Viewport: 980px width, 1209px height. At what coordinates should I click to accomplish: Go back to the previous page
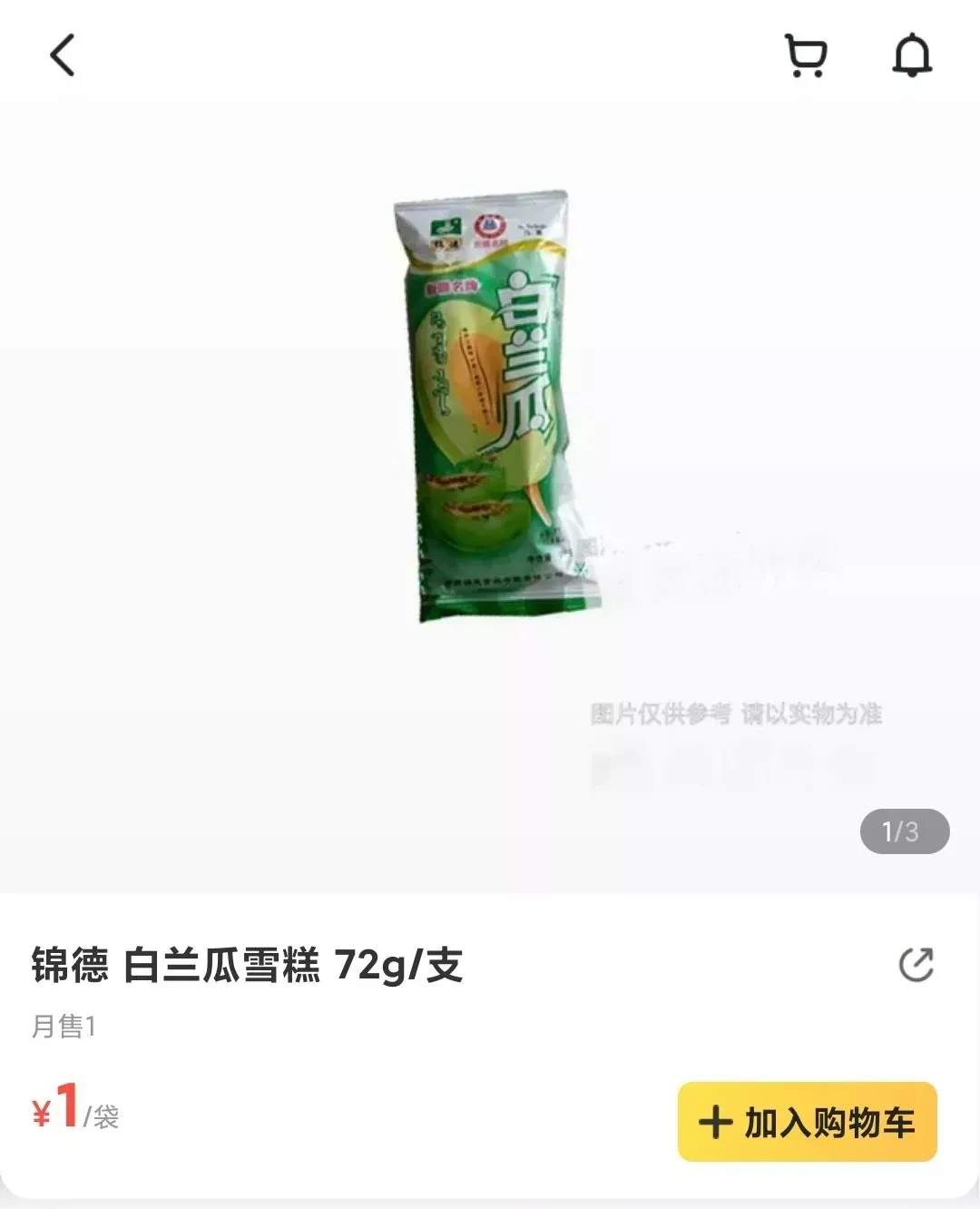[62, 55]
